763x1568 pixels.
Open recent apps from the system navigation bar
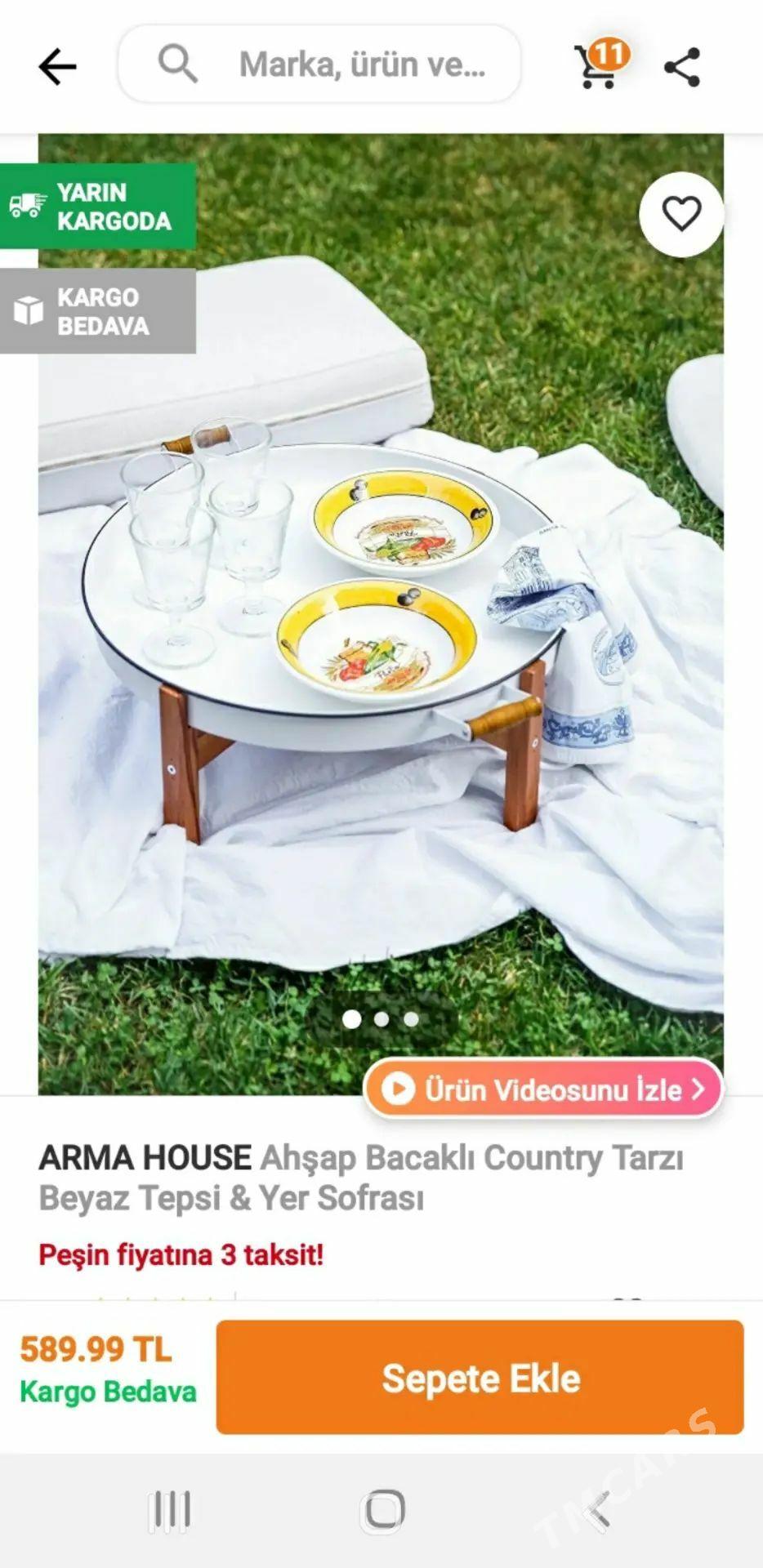pyautogui.click(x=169, y=1510)
